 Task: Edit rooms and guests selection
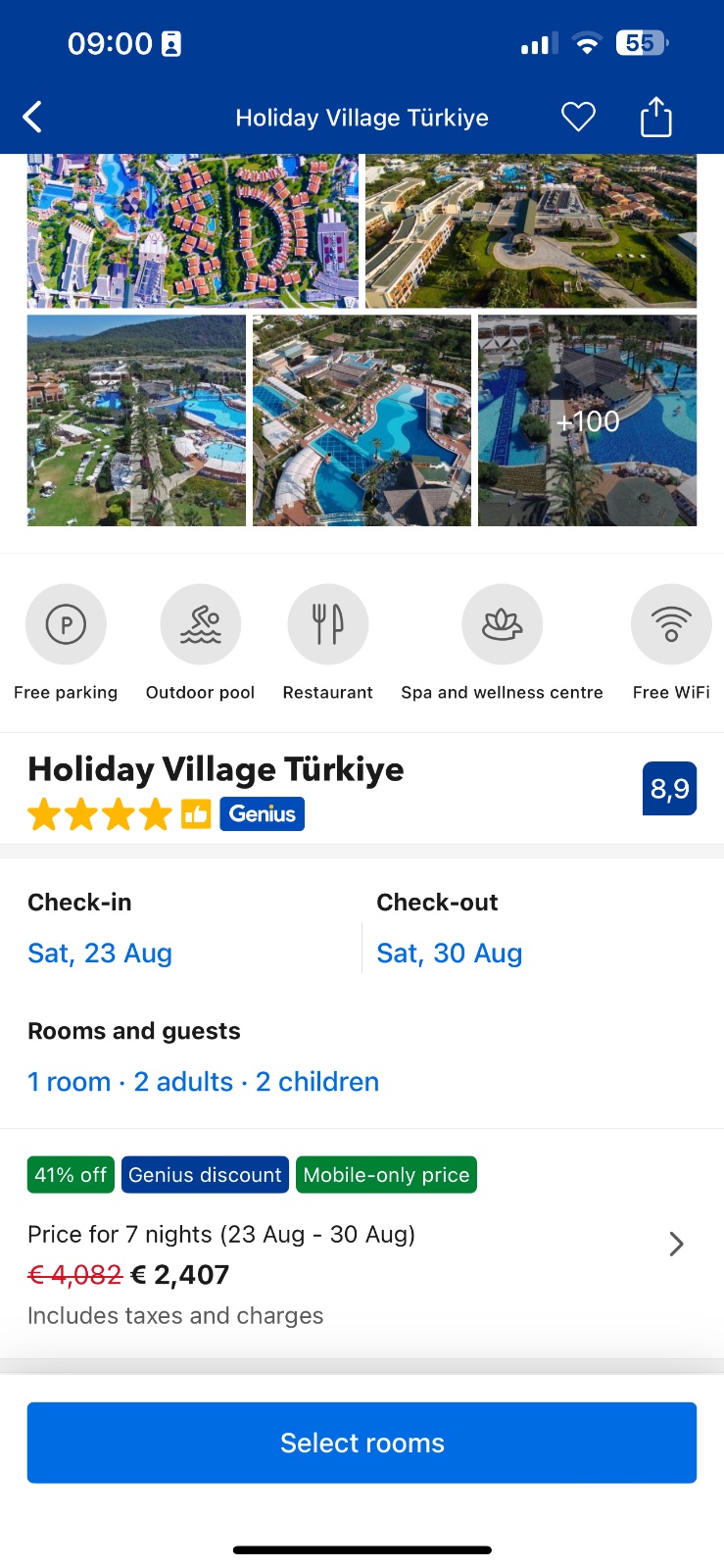tap(203, 1081)
